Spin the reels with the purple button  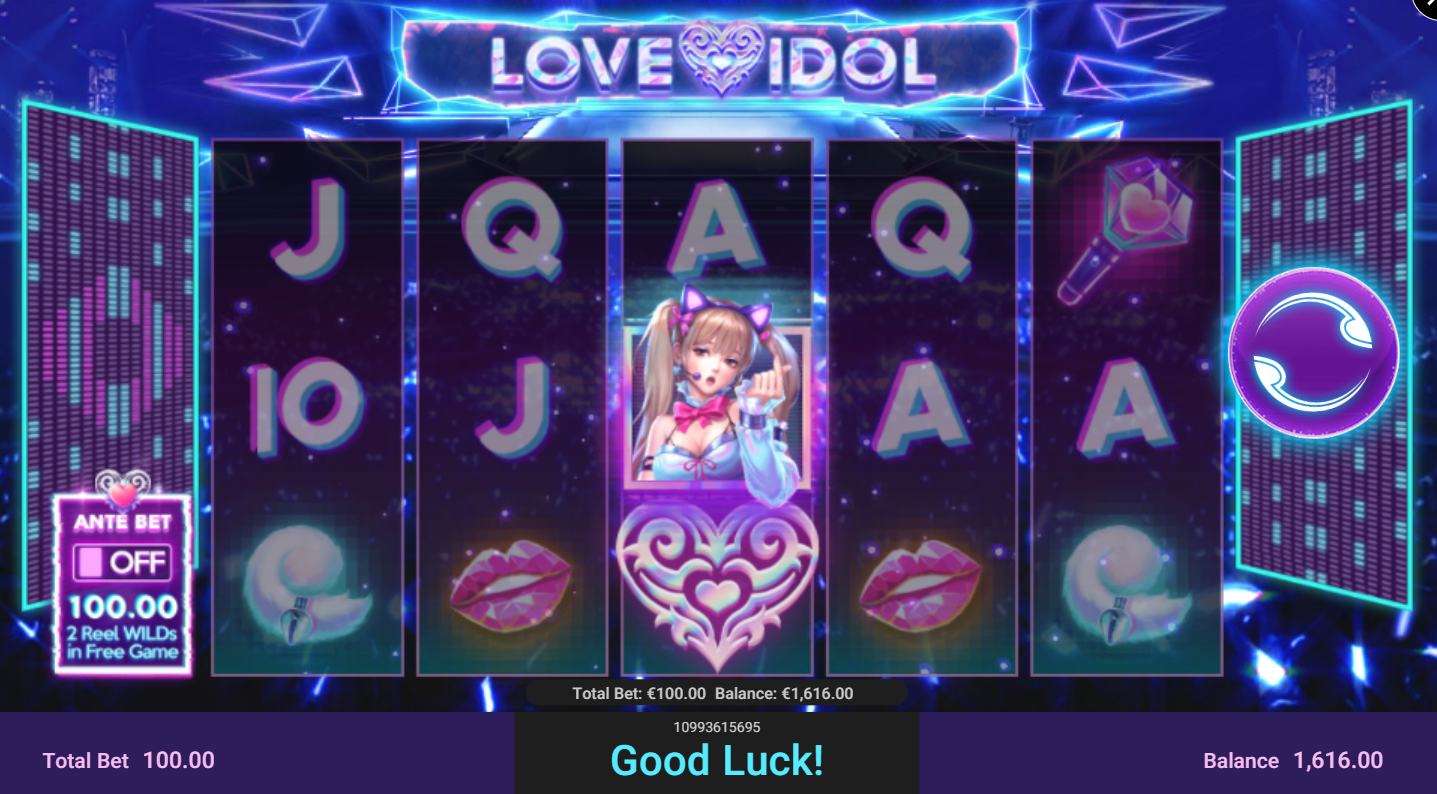pos(1312,353)
